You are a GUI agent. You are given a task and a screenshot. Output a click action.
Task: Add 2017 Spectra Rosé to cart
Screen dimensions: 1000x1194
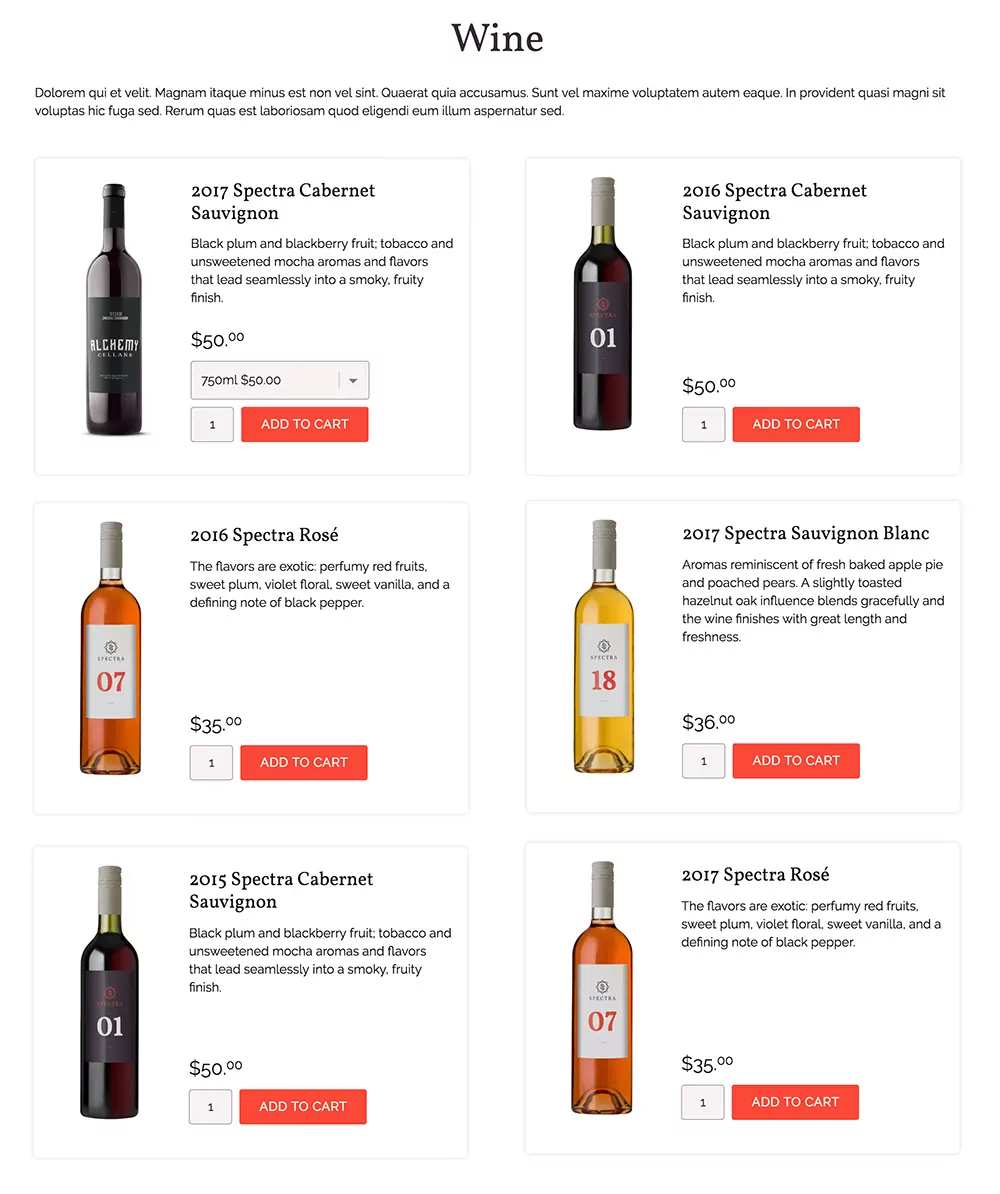pos(794,1101)
